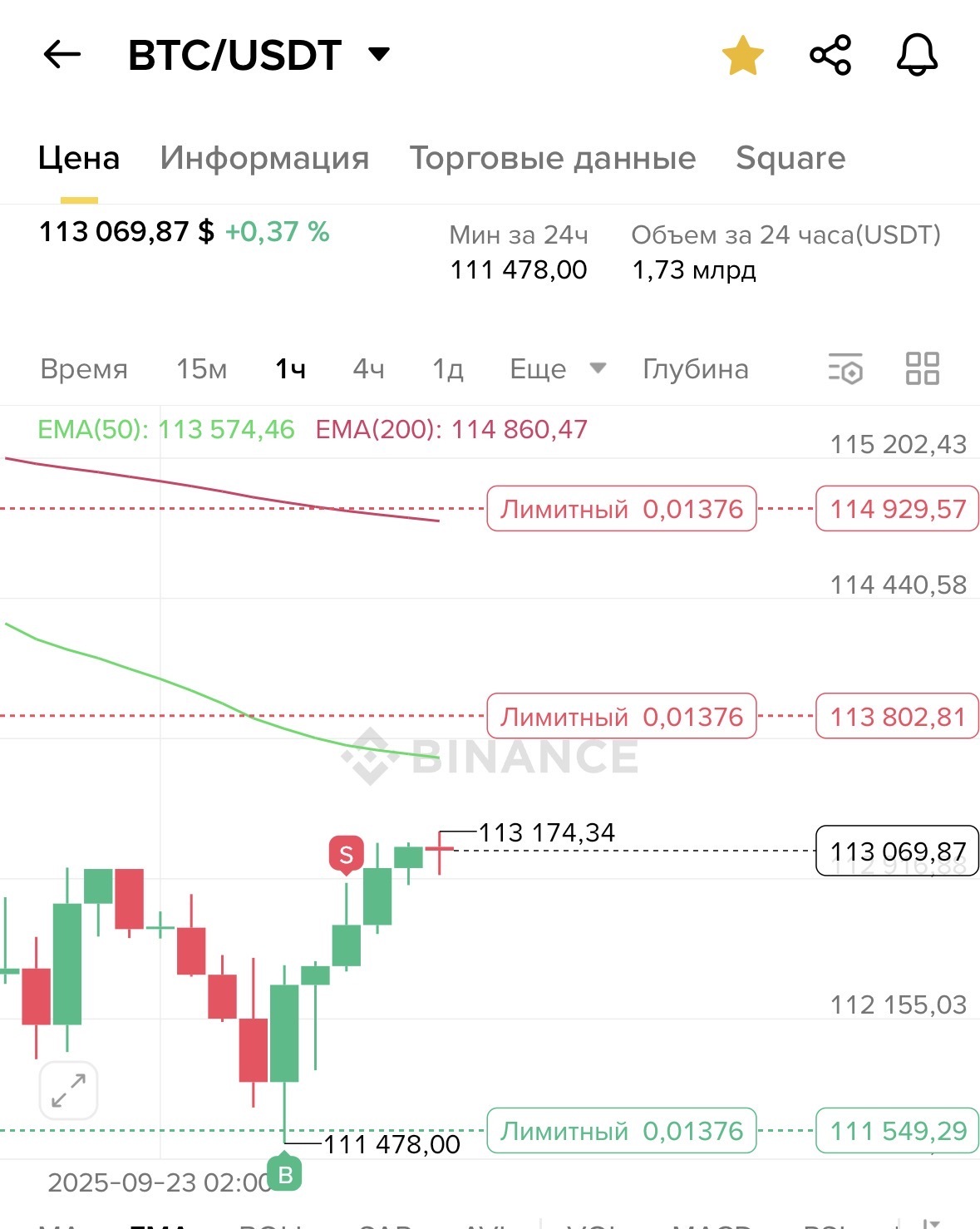The height and width of the screenshot is (1229, 980).
Task: Open chart settings icon
Action: (x=845, y=368)
